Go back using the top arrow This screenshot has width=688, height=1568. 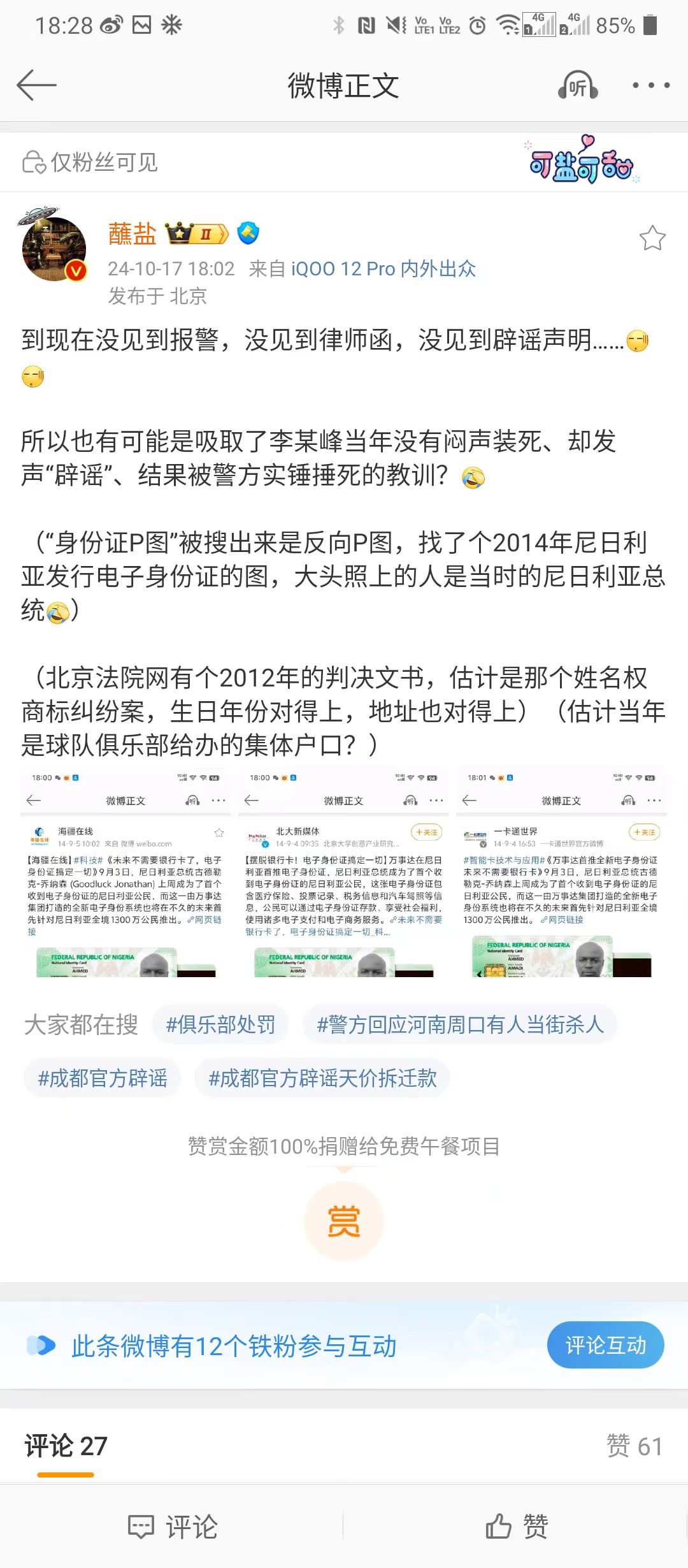36,85
